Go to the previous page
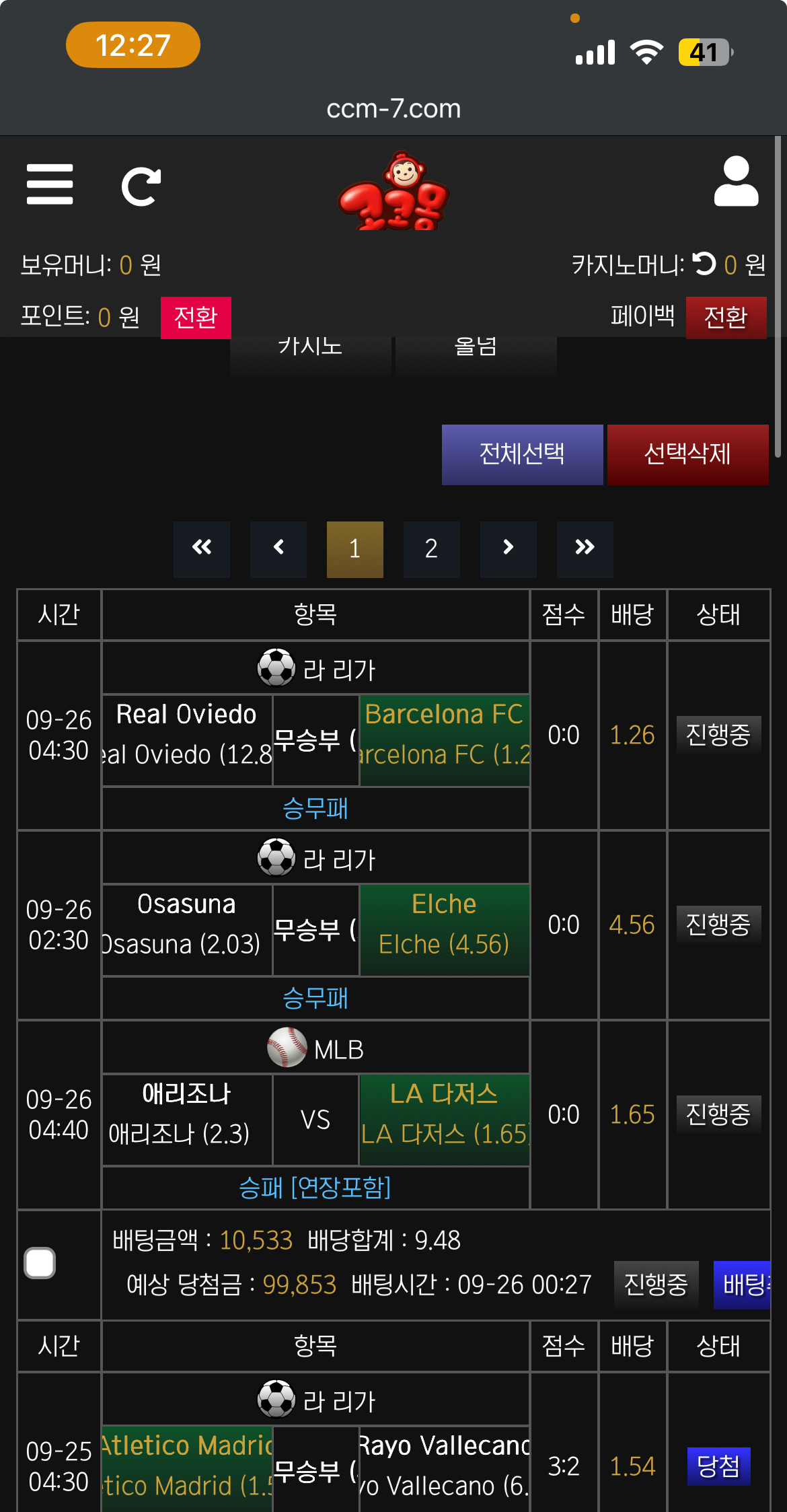787x1512 pixels. click(278, 548)
